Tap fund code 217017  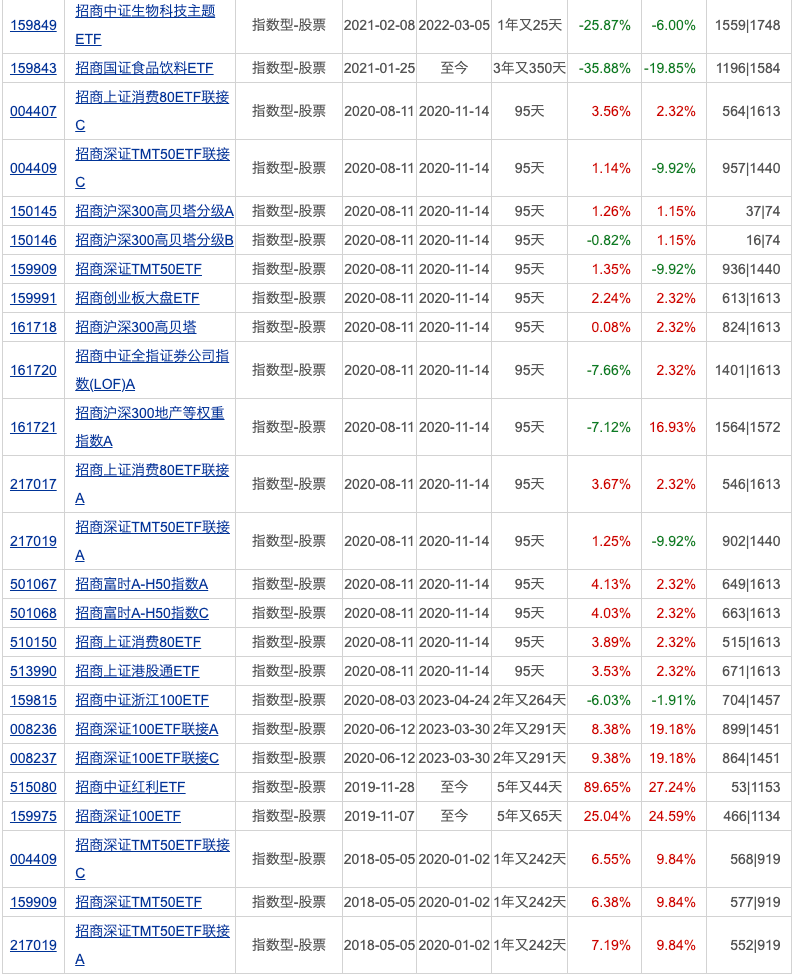[33, 484]
